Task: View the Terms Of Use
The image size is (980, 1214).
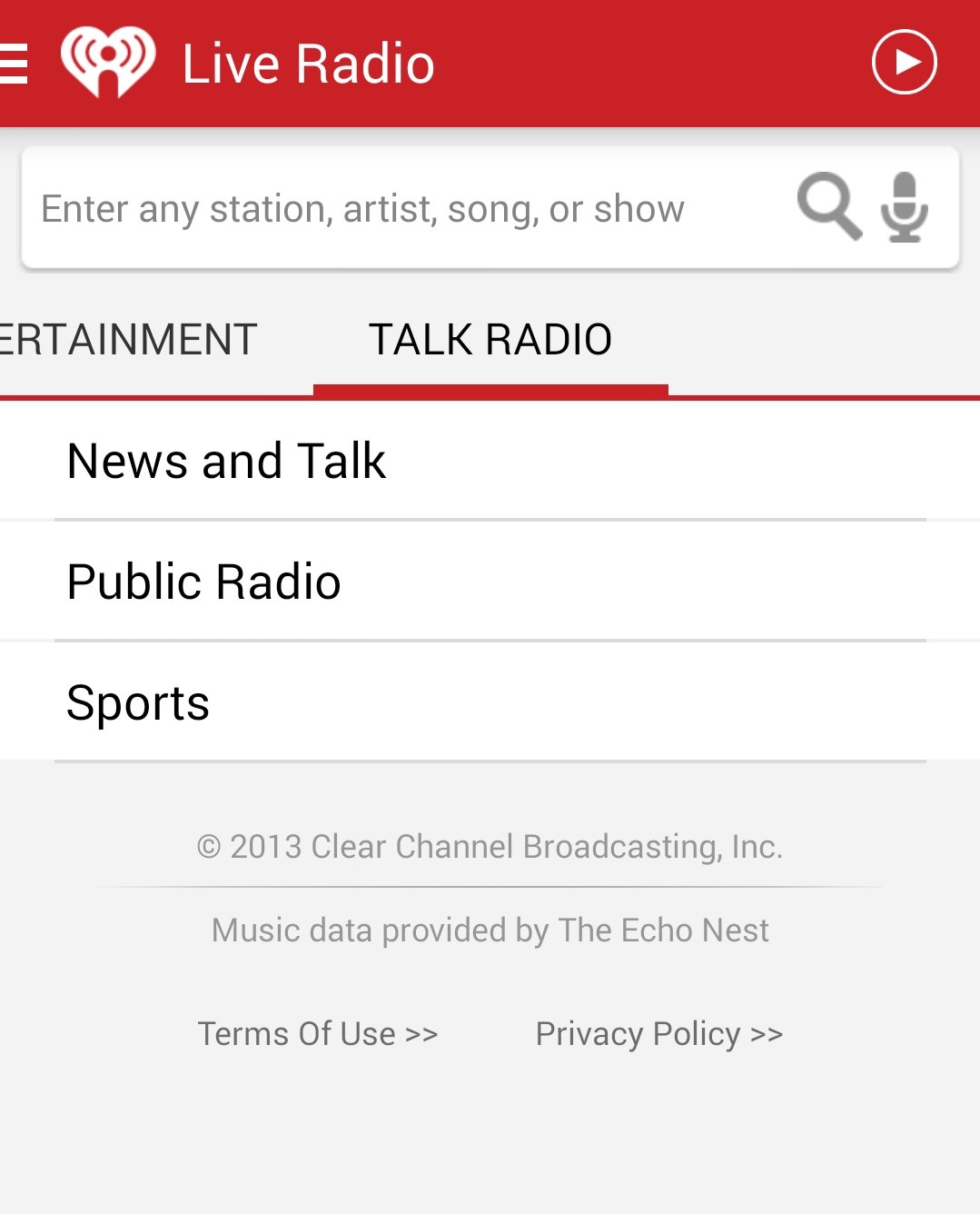Action: point(318,1034)
